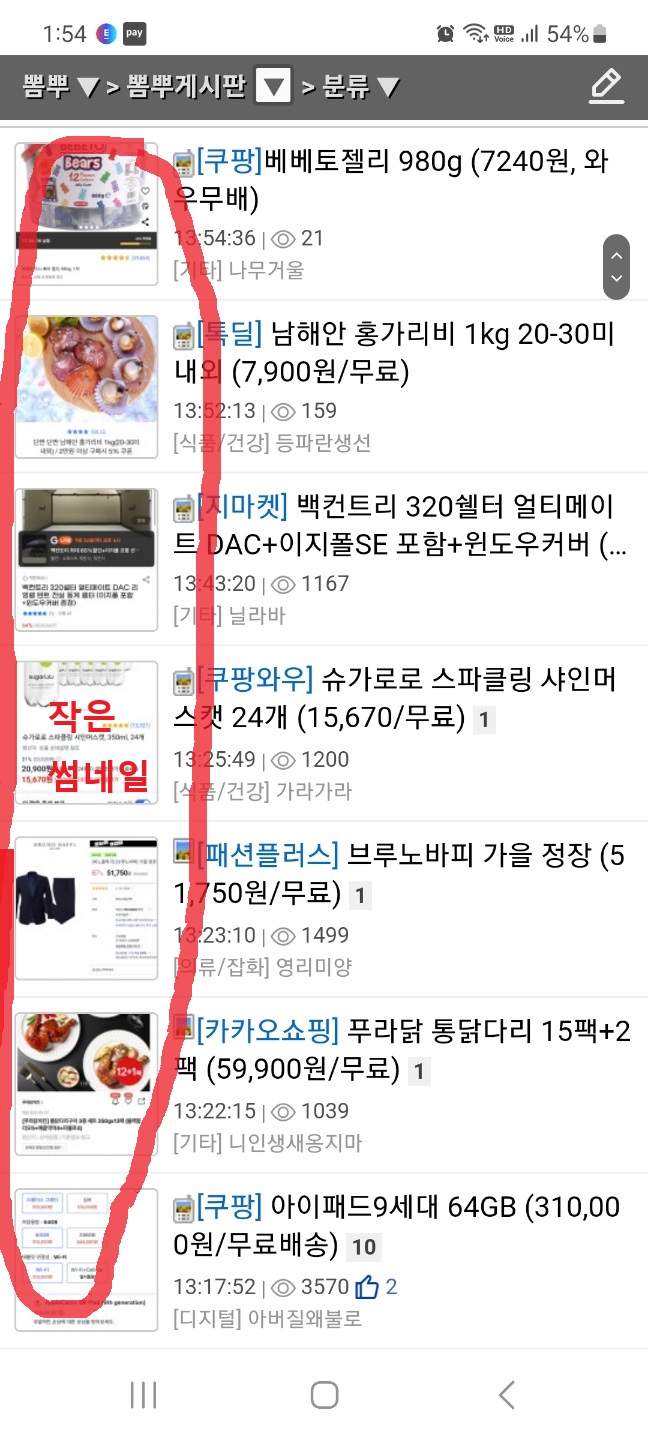Screen dimensions: 648x1440
Task: Tap the up/down scroll jump button
Action: [617, 266]
